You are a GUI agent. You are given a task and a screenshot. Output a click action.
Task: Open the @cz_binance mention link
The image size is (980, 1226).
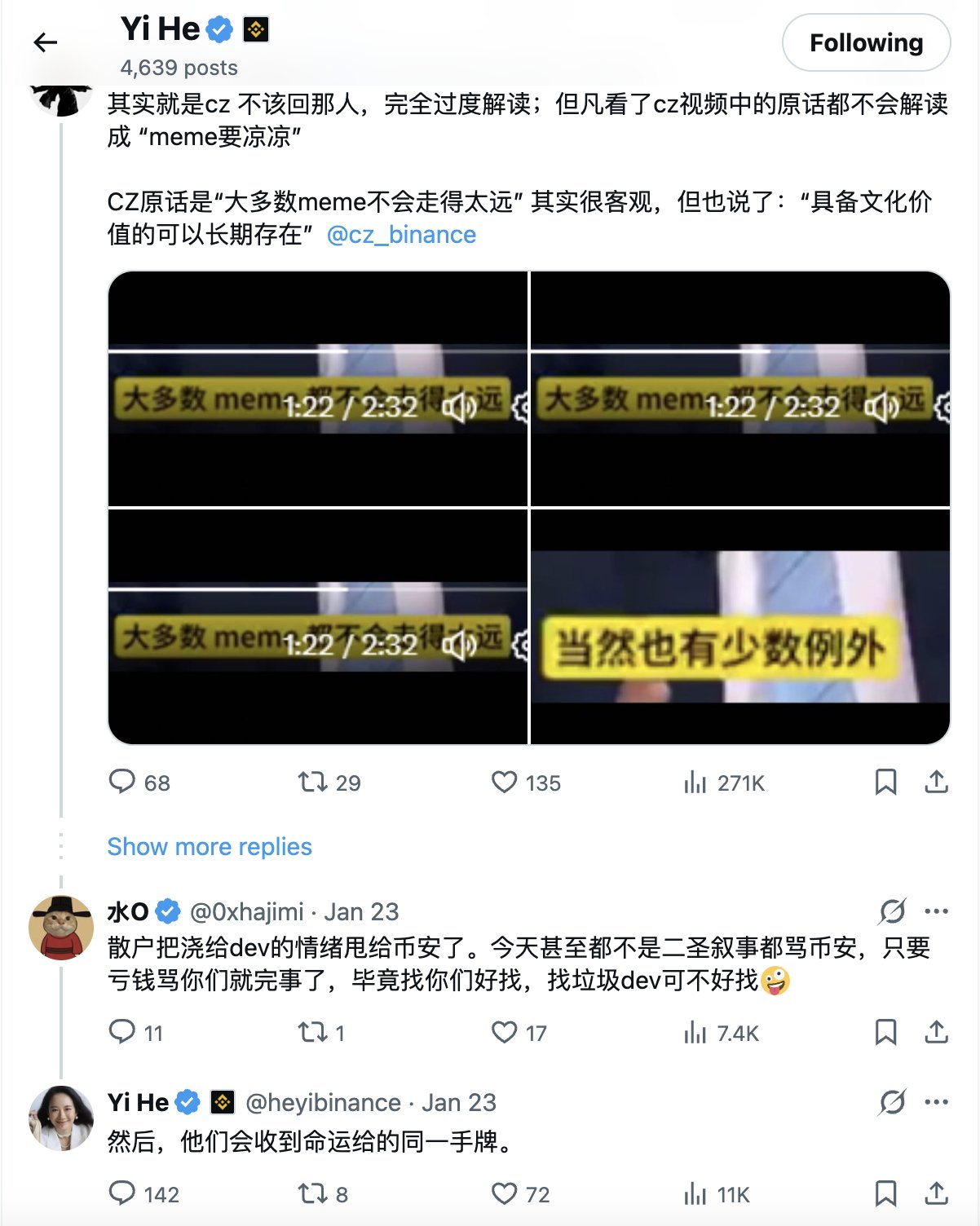coord(401,235)
